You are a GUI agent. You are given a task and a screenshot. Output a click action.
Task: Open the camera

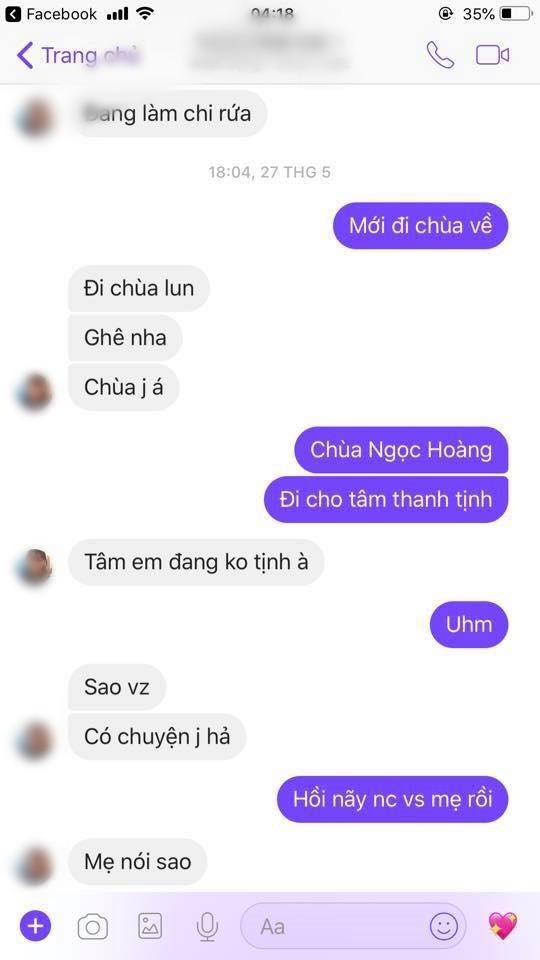pyautogui.click(x=92, y=926)
